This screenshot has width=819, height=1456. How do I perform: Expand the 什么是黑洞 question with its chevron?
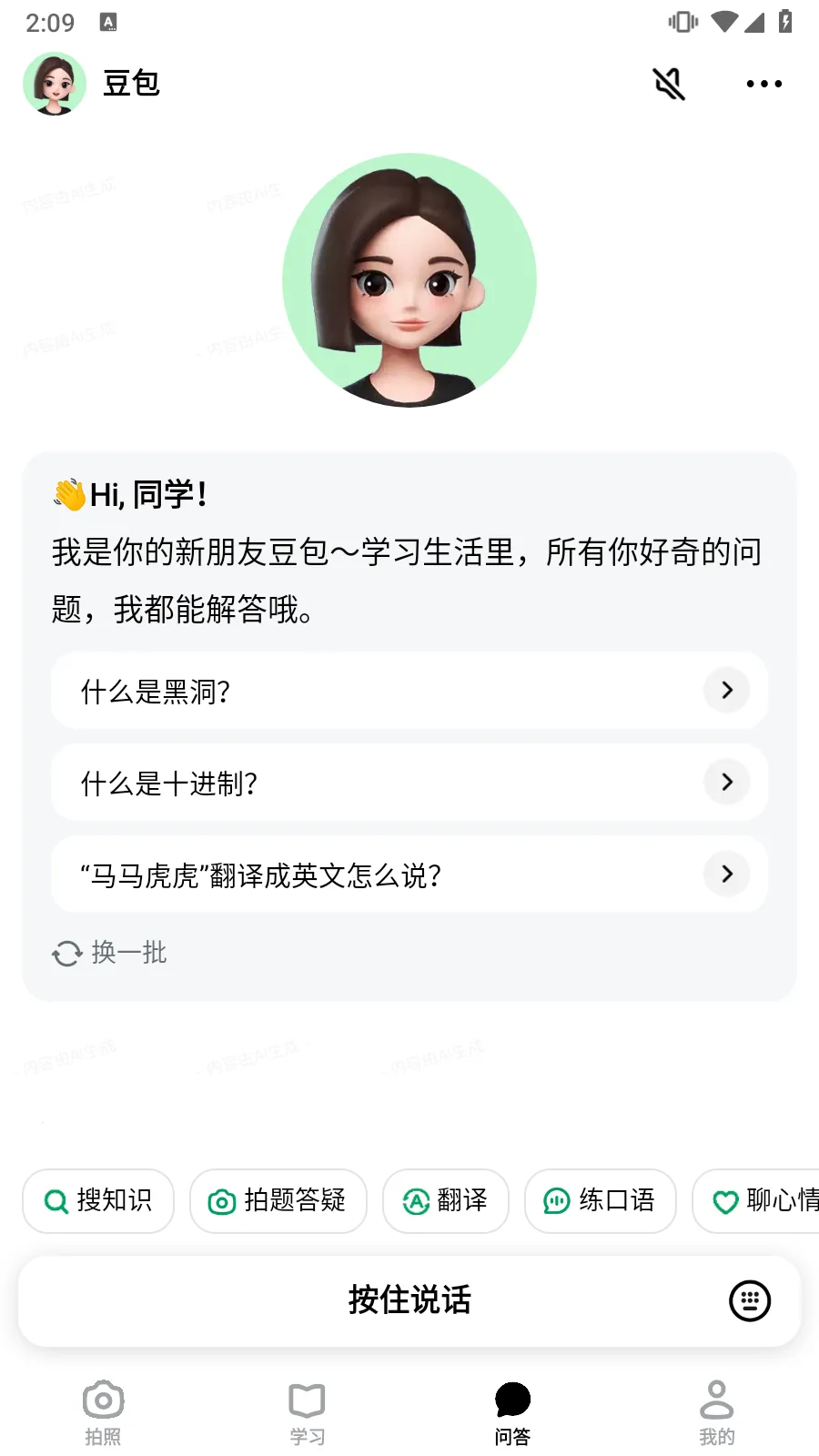[x=725, y=691]
